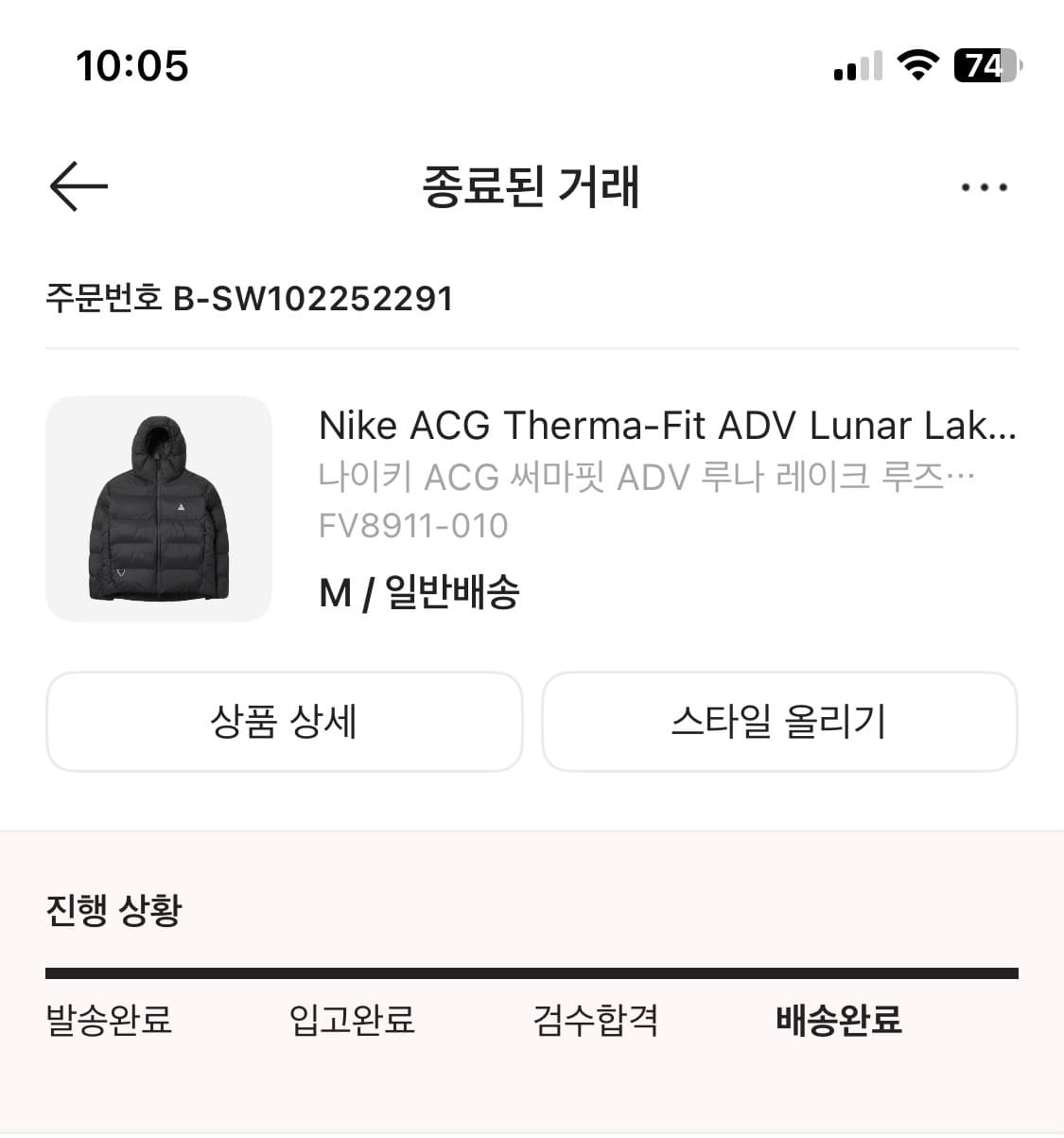This screenshot has width=1064, height=1138.
Task: Tap the completed delivery progress bar
Action: [x=532, y=970]
